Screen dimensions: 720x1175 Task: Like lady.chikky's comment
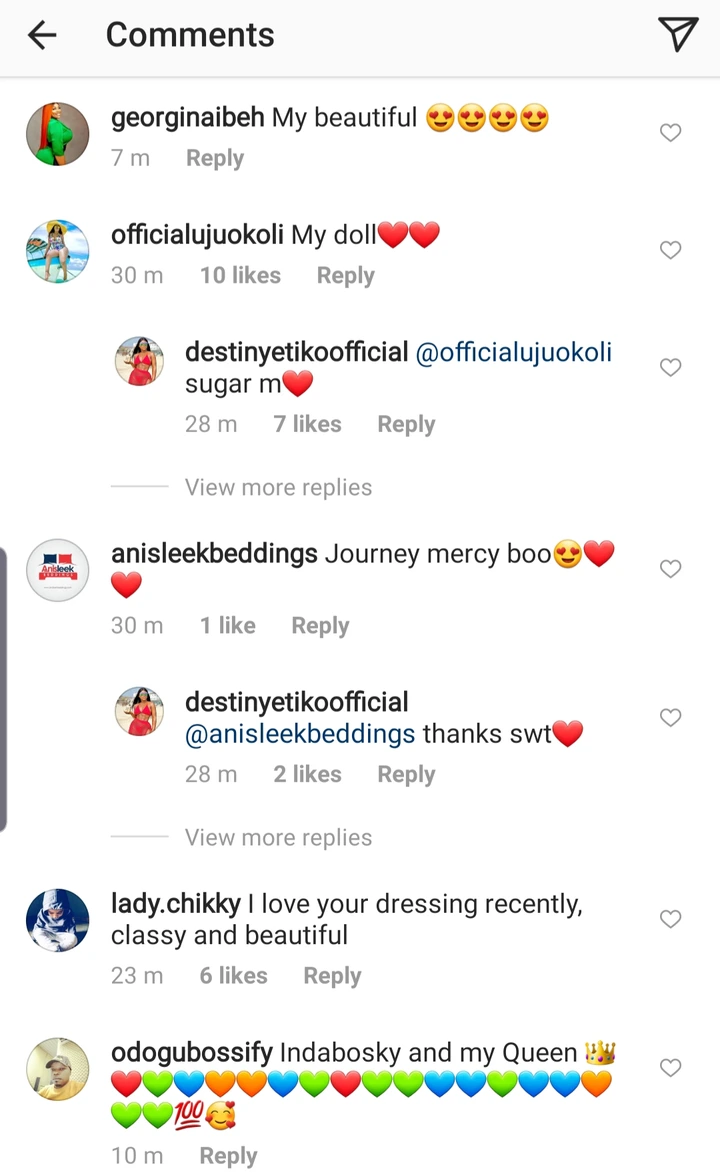tap(670, 919)
